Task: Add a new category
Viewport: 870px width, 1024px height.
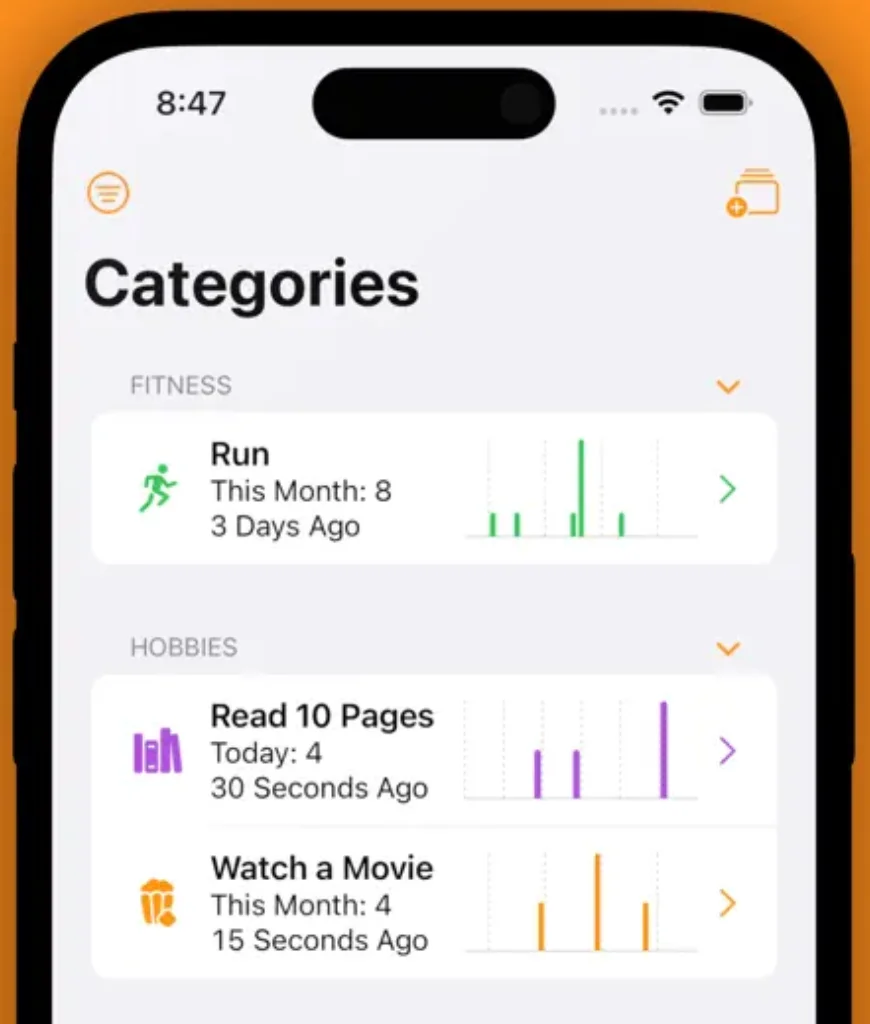Action: coord(752,194)
